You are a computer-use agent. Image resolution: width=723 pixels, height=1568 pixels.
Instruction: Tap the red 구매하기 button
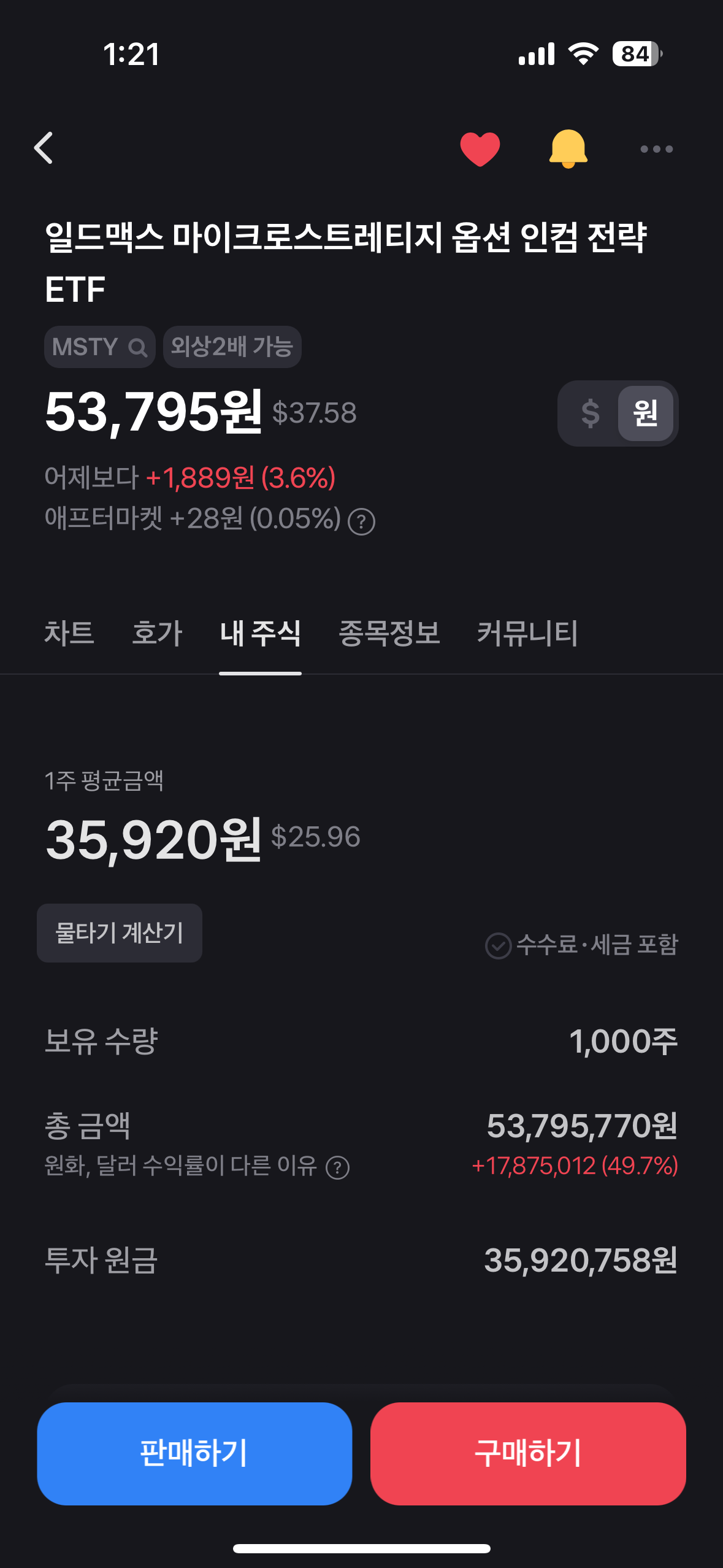[x=528, y=1453]
